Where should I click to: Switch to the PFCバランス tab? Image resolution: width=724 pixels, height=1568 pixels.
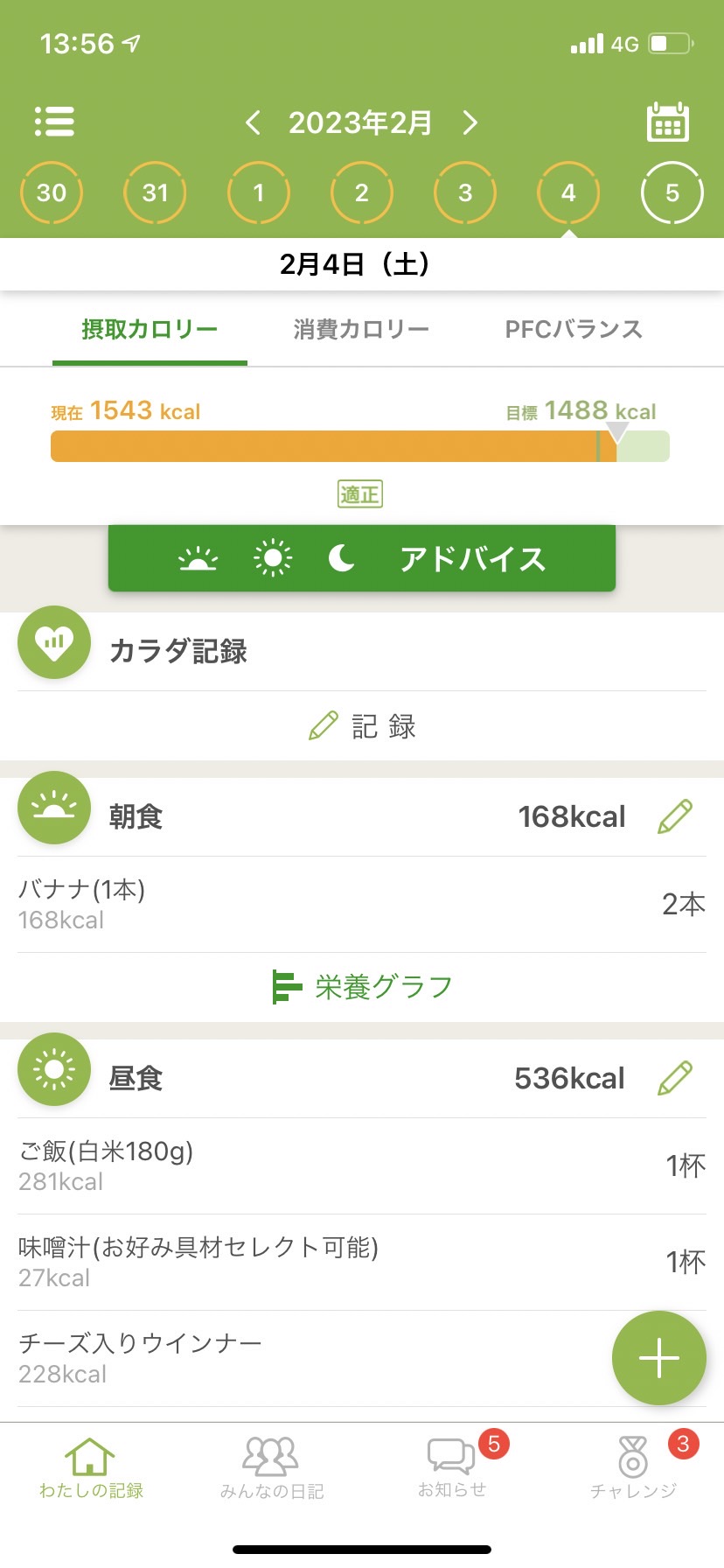574,330
